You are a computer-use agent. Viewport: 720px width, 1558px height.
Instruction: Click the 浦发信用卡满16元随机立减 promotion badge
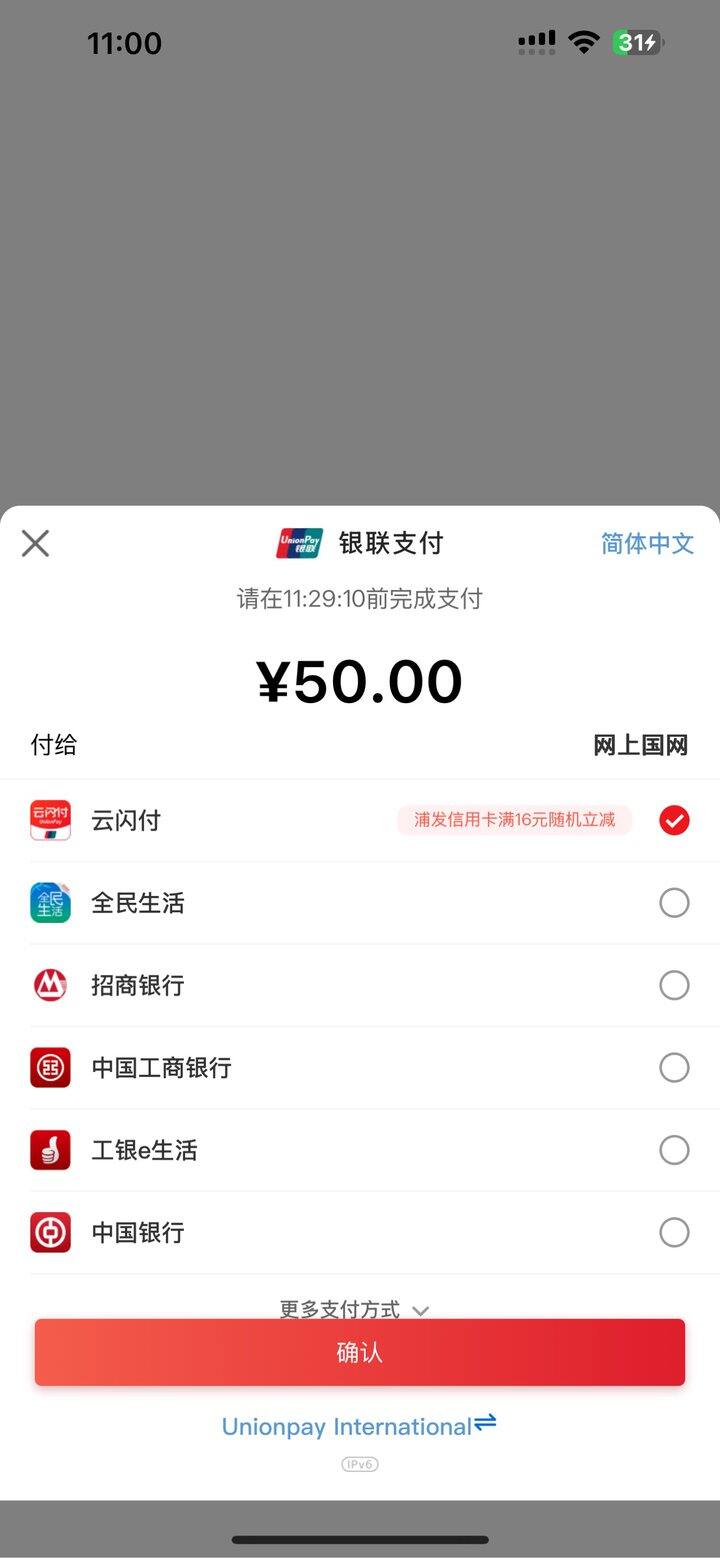[514, 820]
